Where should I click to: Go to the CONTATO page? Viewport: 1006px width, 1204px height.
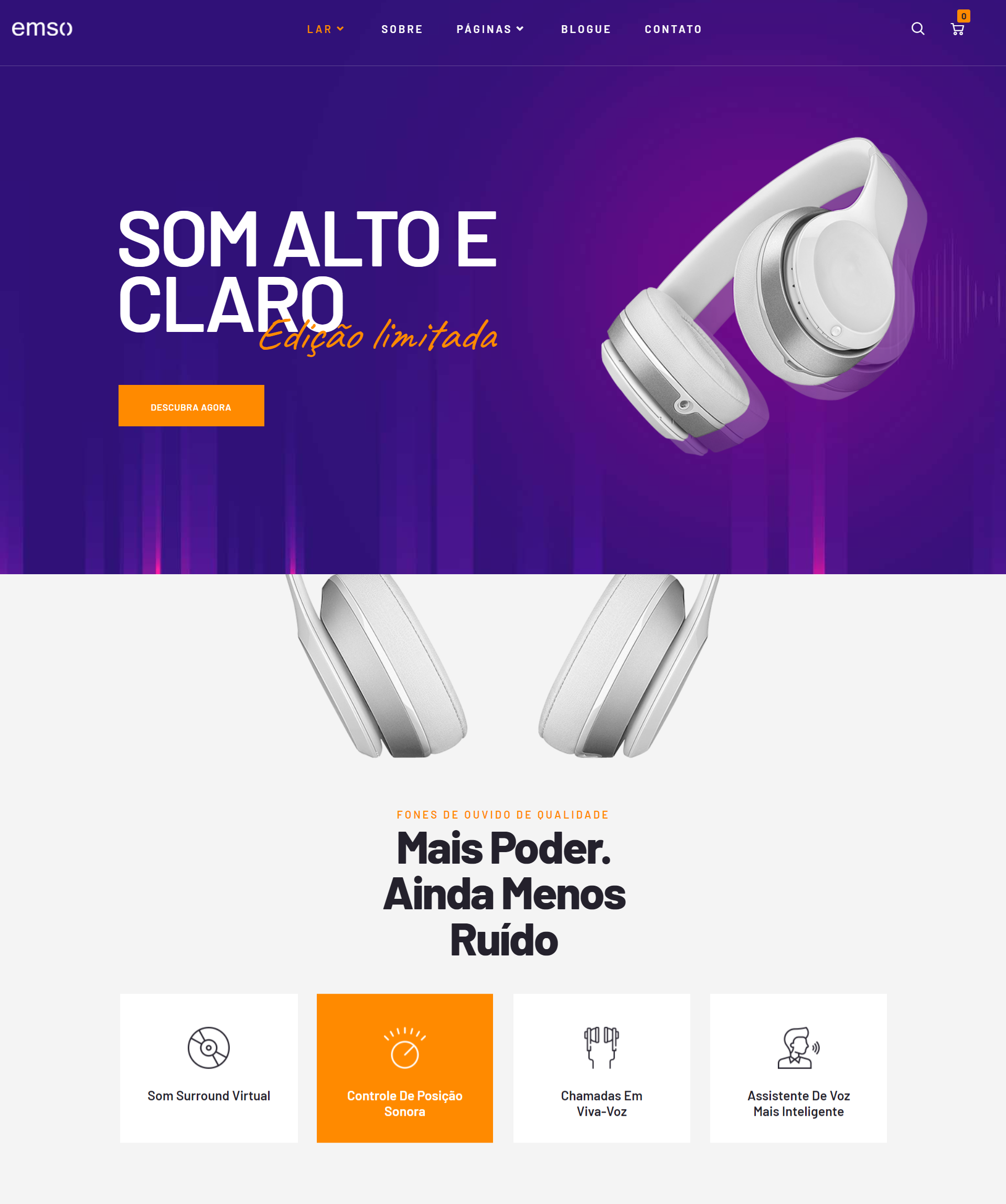pos(673,29)
